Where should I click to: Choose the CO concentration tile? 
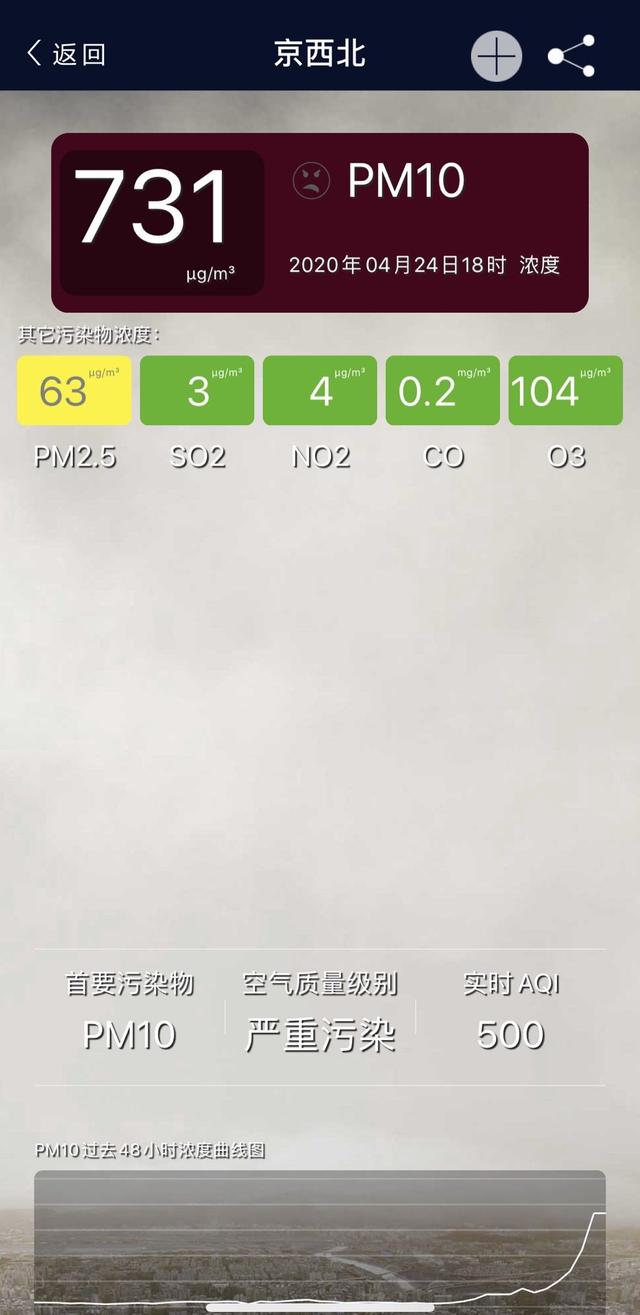click(x=443, y=391)
